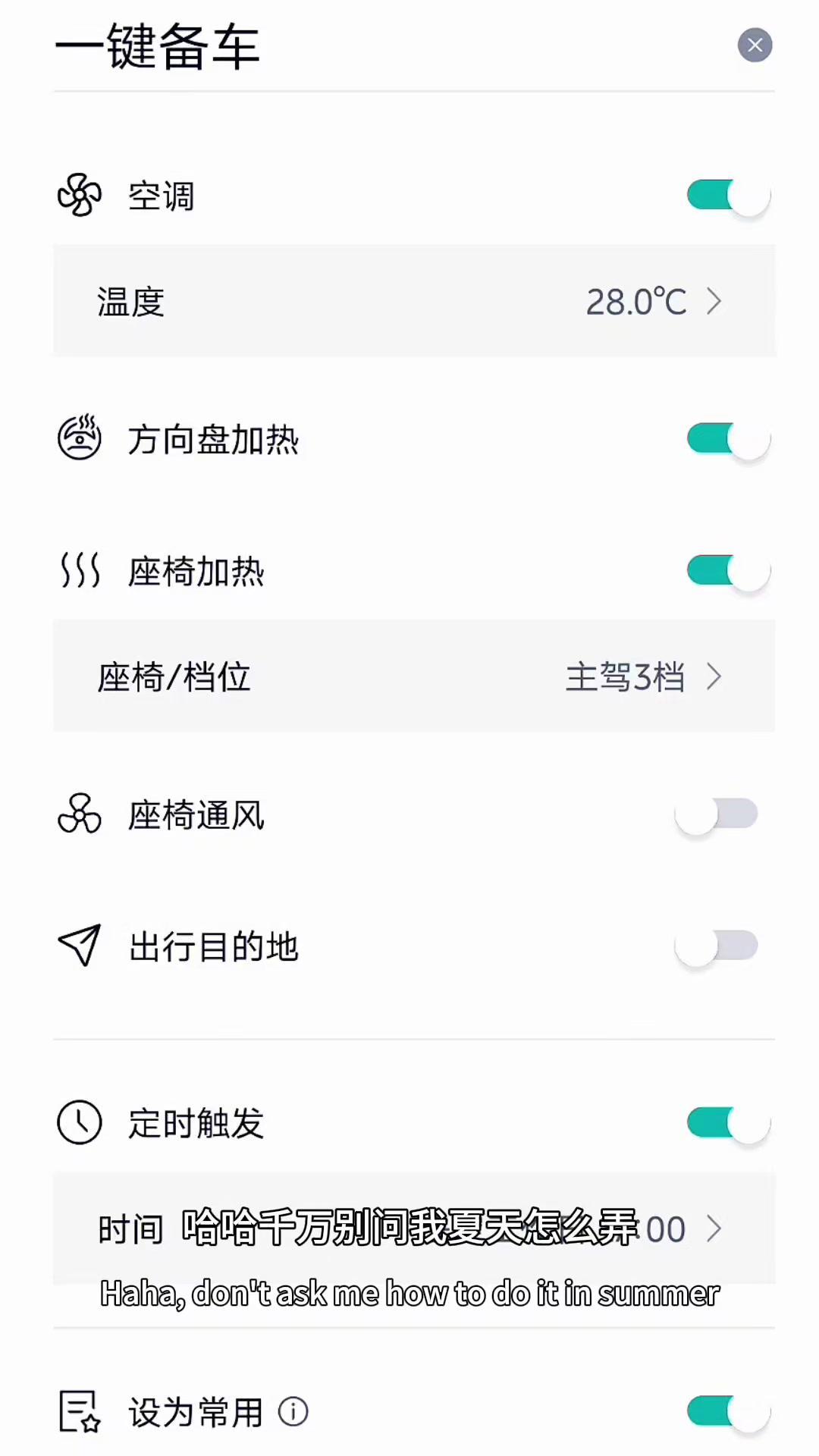Disable 方向盘加热 toggle

pos(729,438)
